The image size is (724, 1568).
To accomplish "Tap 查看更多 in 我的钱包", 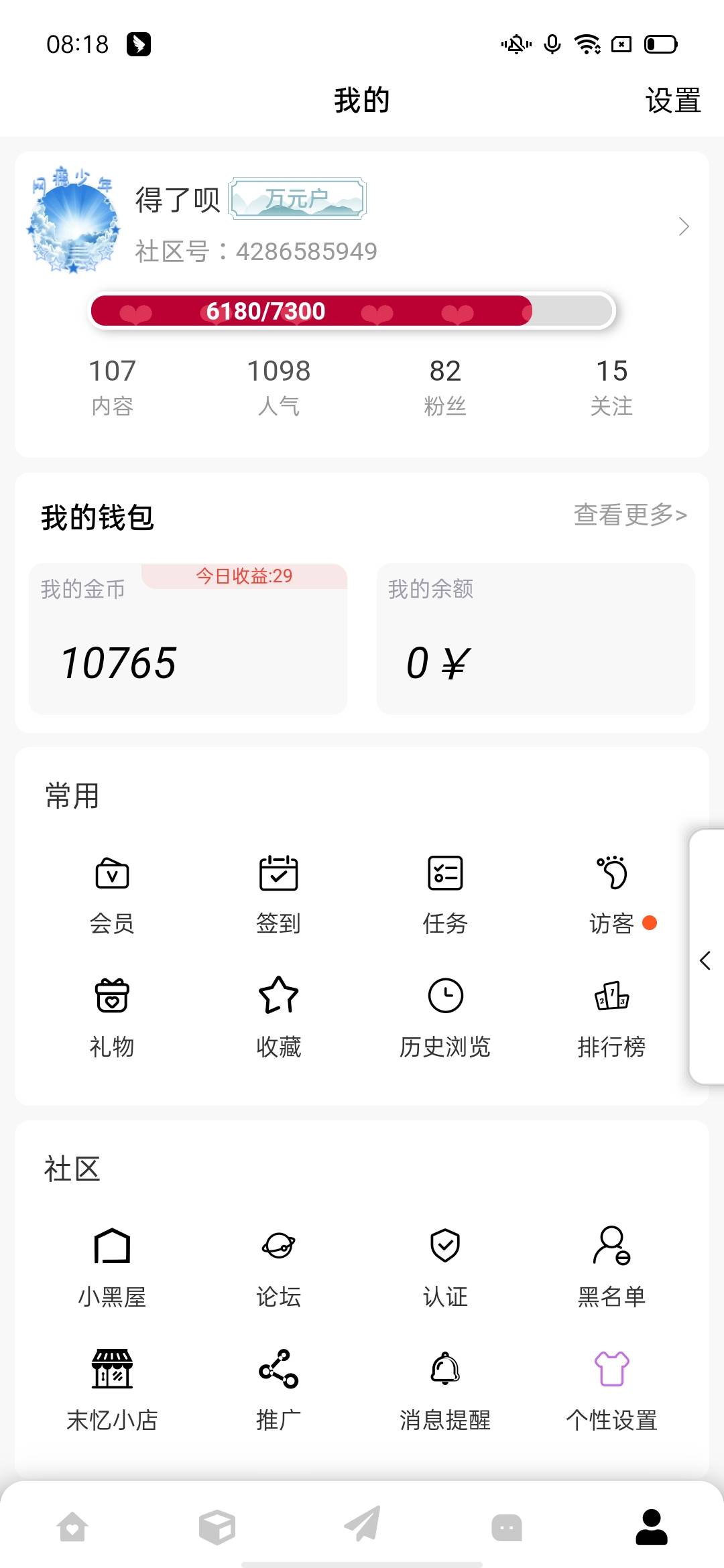I will point(630,515).
